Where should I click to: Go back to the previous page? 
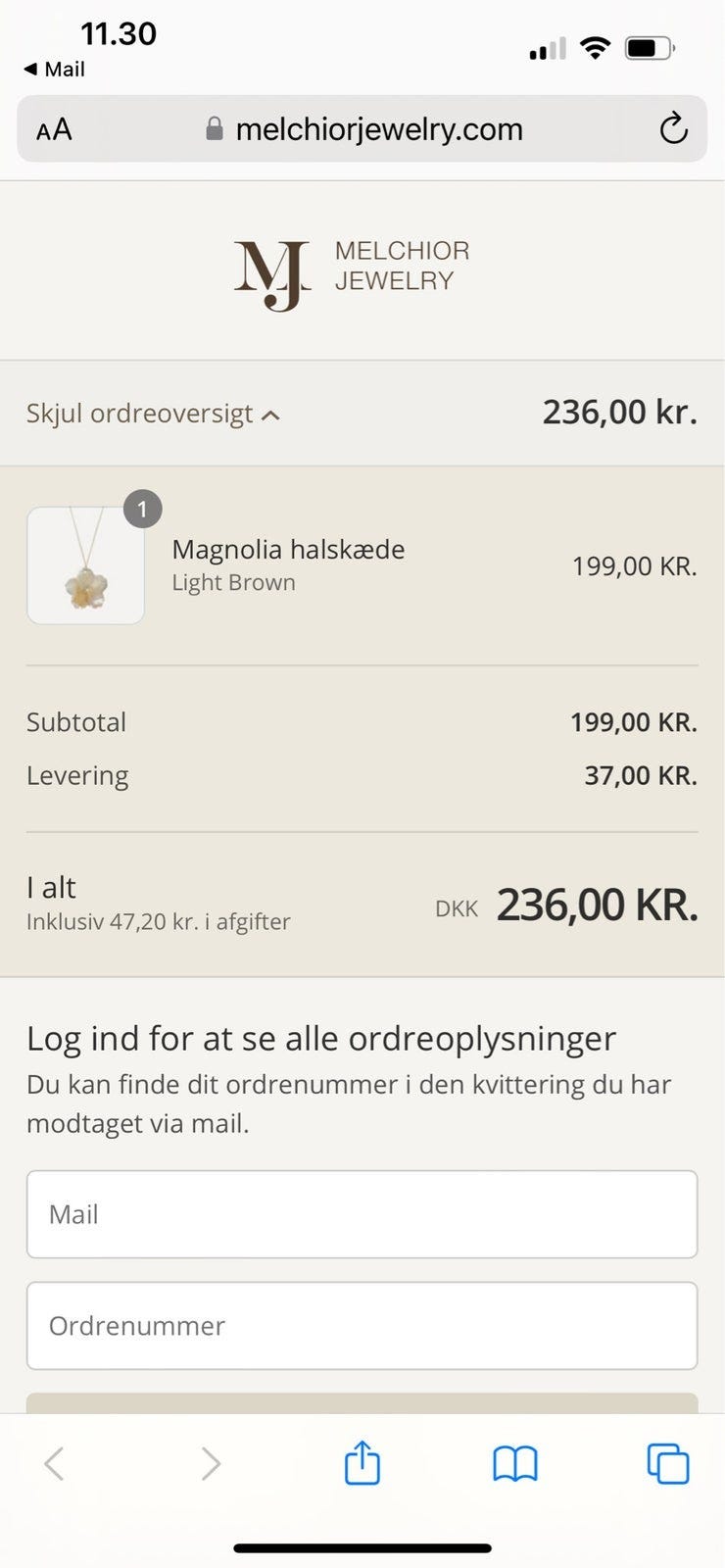(55, 1464)
